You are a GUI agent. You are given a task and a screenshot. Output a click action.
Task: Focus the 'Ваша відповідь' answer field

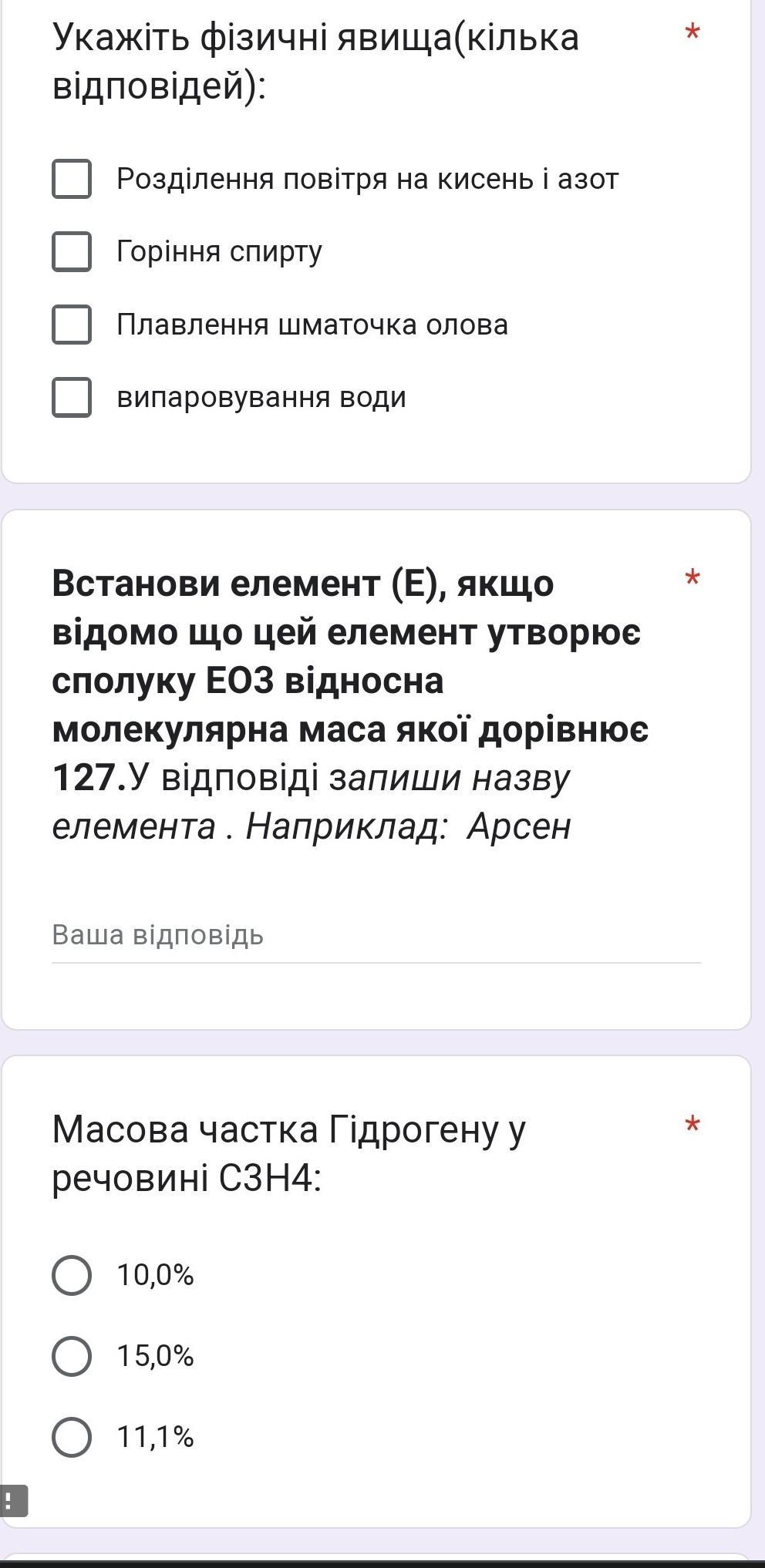pyautogui.click(x=376, y=935)
